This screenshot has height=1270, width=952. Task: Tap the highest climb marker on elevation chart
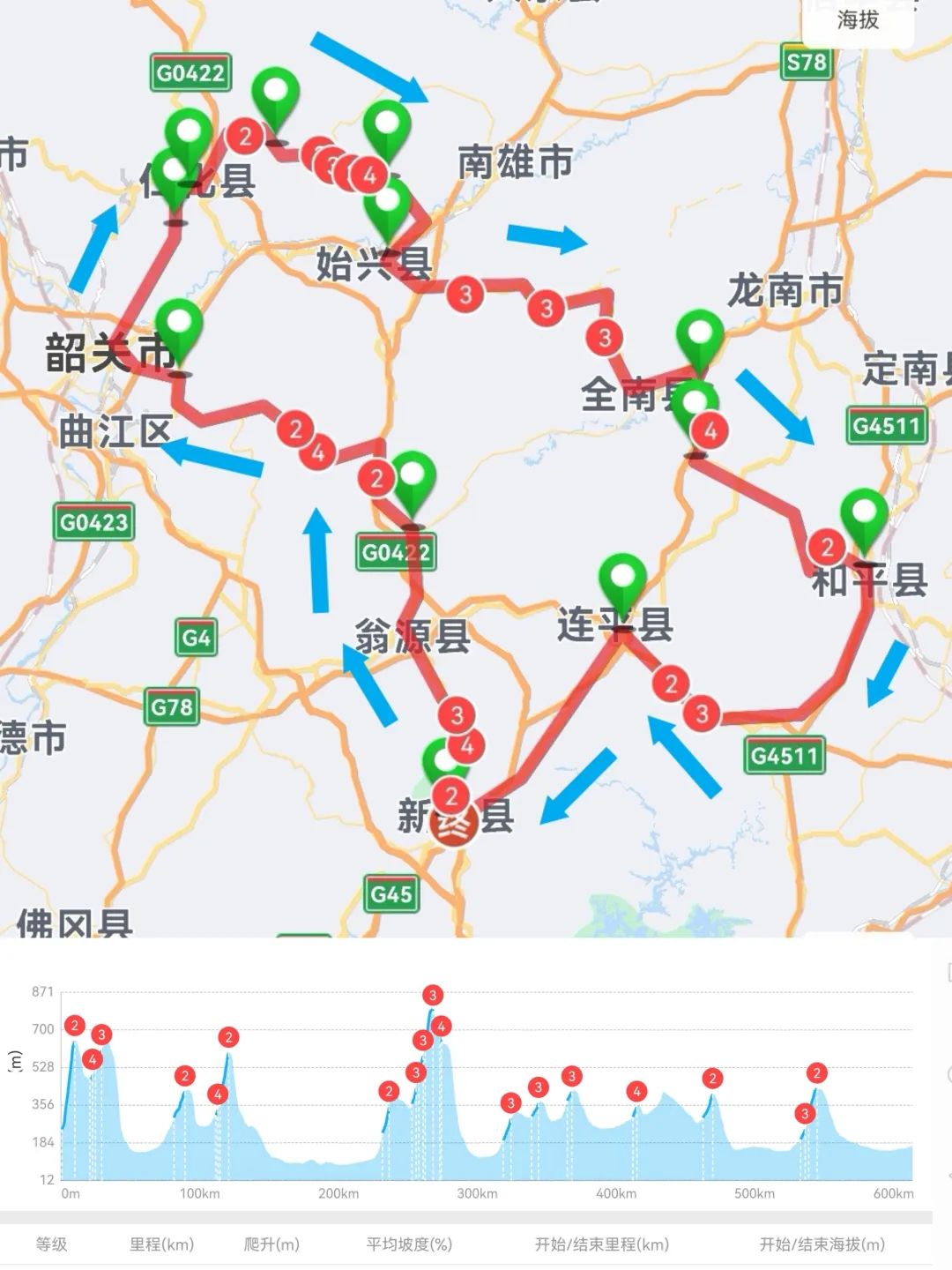pos(432,996)
